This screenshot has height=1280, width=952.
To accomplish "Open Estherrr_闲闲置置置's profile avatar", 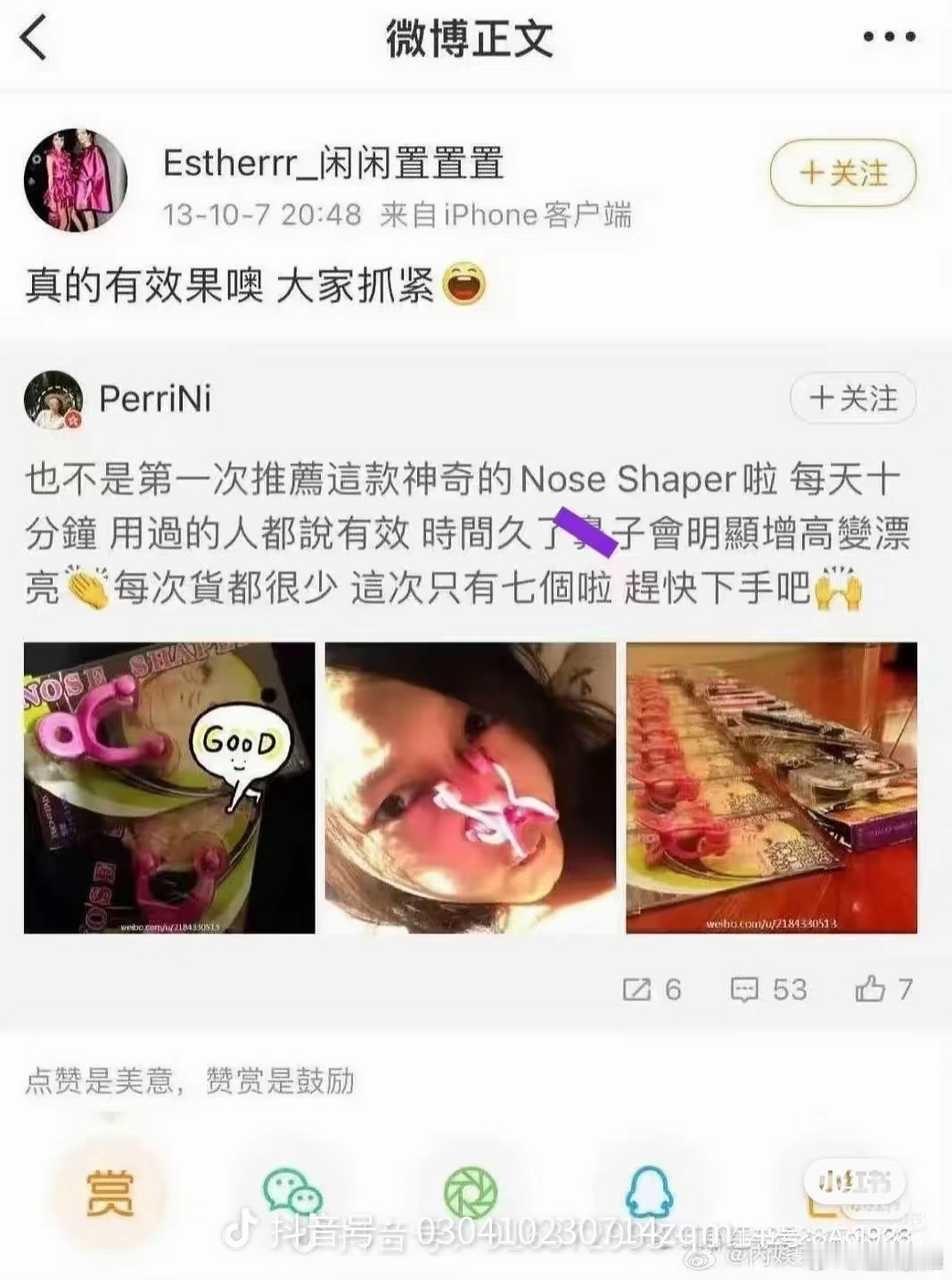I will [76, 181].
